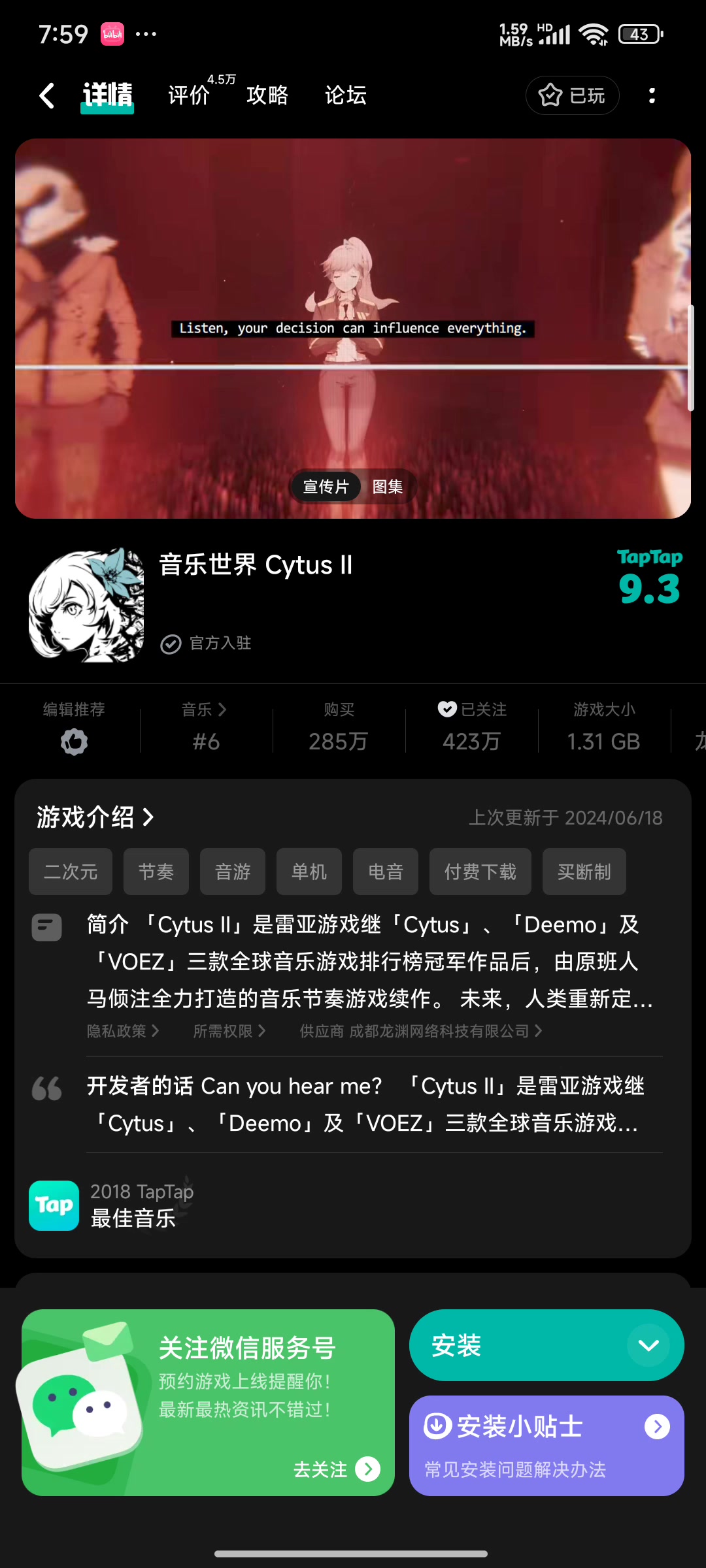Screen dimensions: 706x1568
Task: Expand the 游戏介绍 game introduction section
Action: [x=95, y=817]
